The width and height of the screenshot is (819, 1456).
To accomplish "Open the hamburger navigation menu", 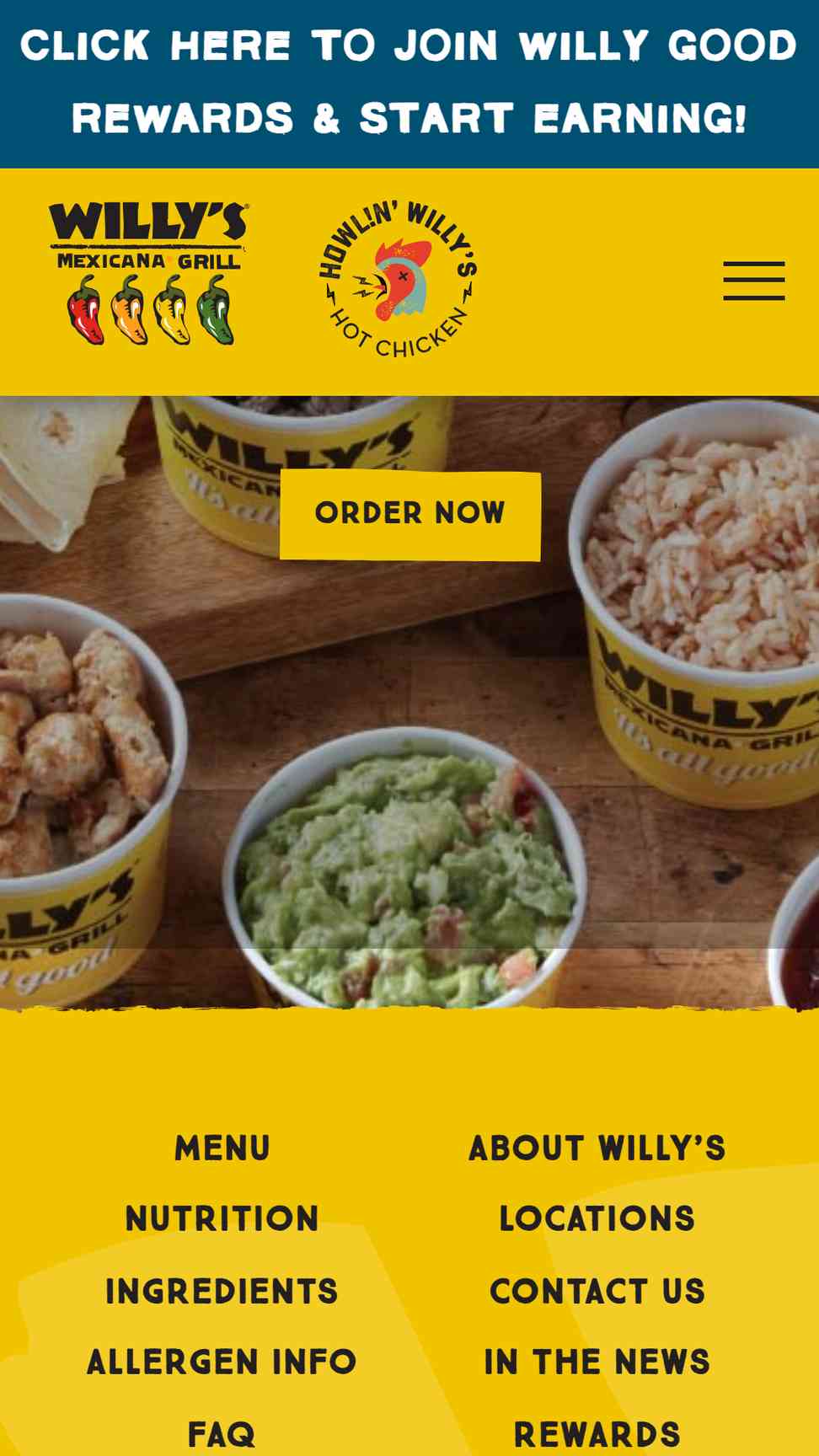I will [754, 281].
